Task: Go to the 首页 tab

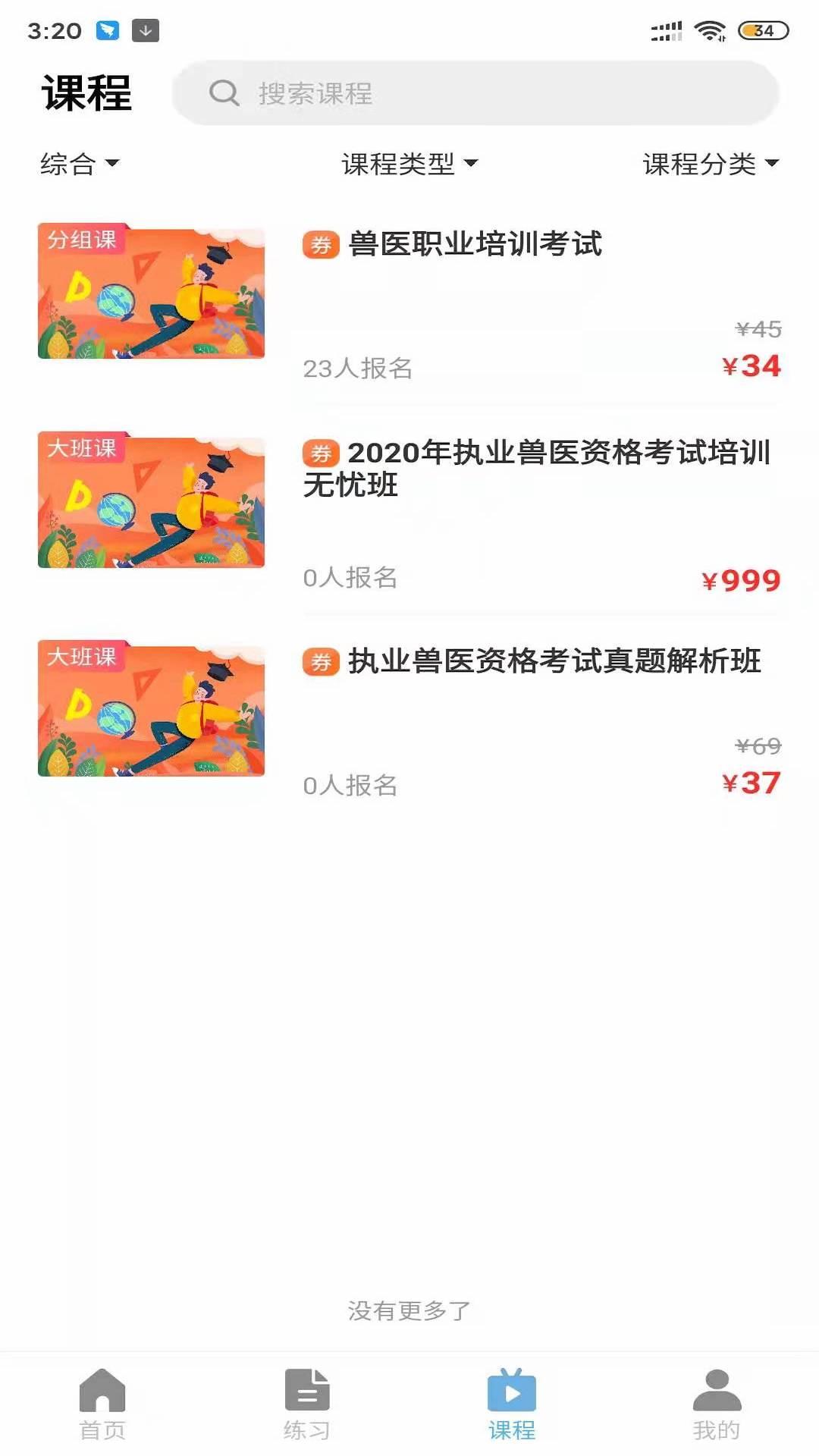Action: pyautogui.click(x=102, y=1404)
